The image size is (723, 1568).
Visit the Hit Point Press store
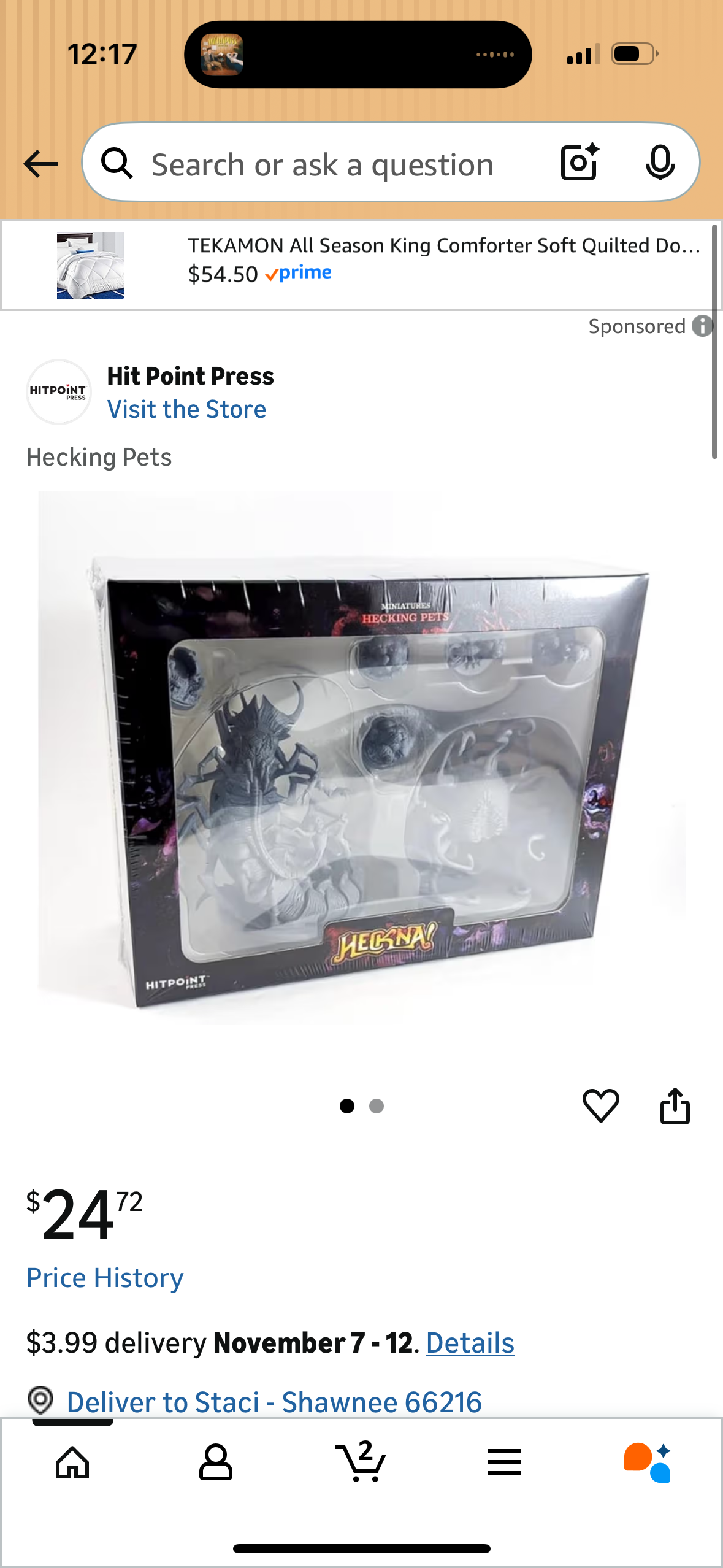coord(186,409)
